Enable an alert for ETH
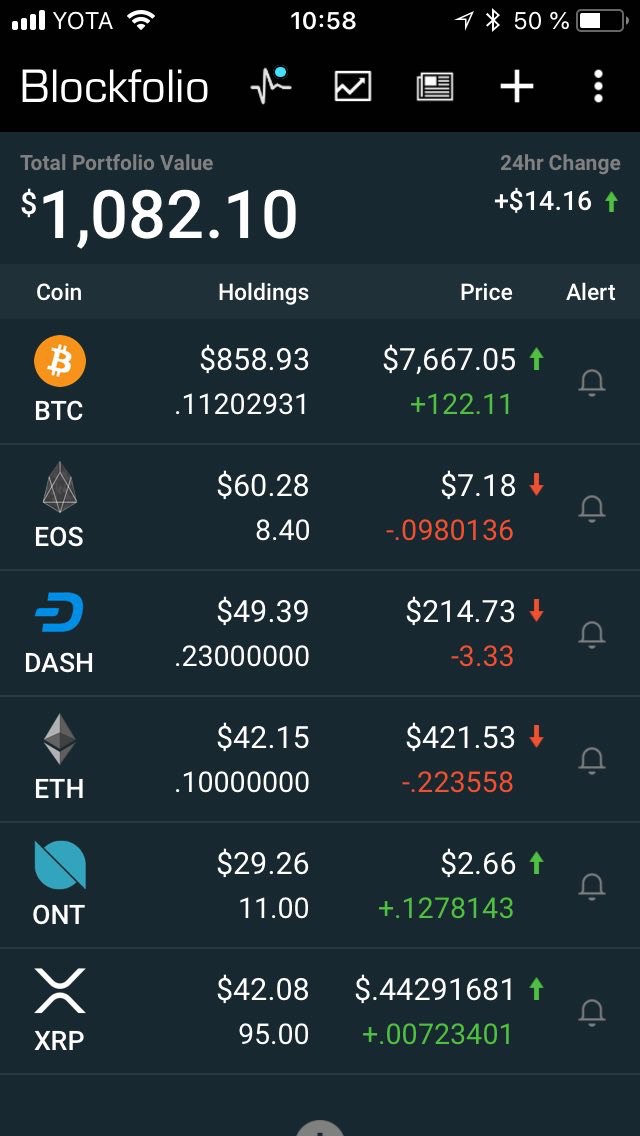Viewport: 640px width, 1136px height. point(592,760)
